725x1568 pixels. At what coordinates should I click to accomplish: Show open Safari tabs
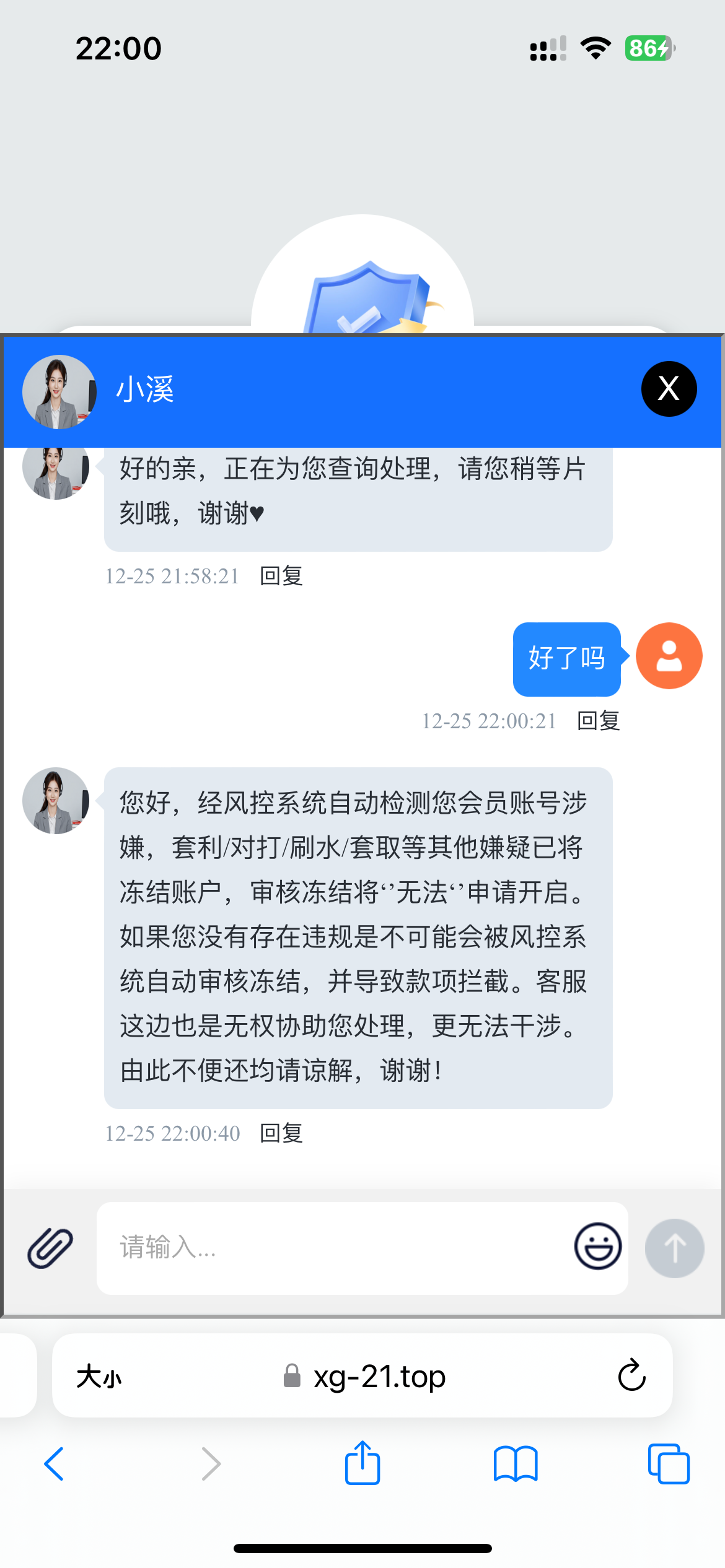(668, 1464)
